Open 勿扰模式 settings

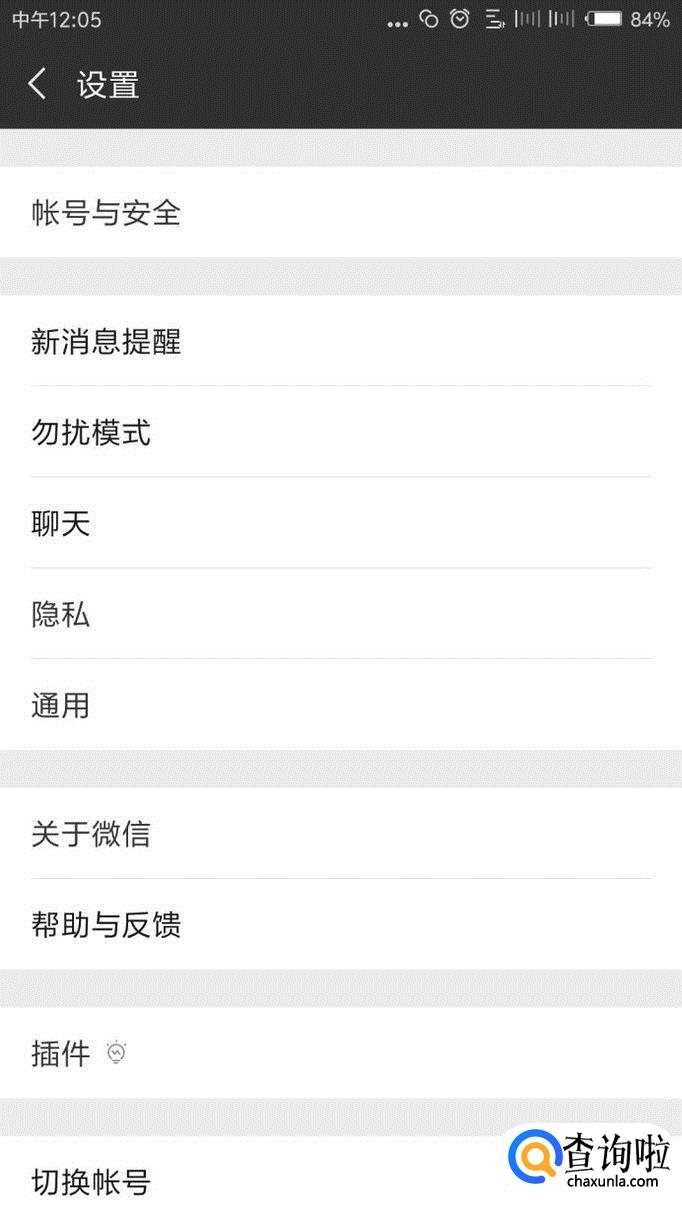point(341,432)
